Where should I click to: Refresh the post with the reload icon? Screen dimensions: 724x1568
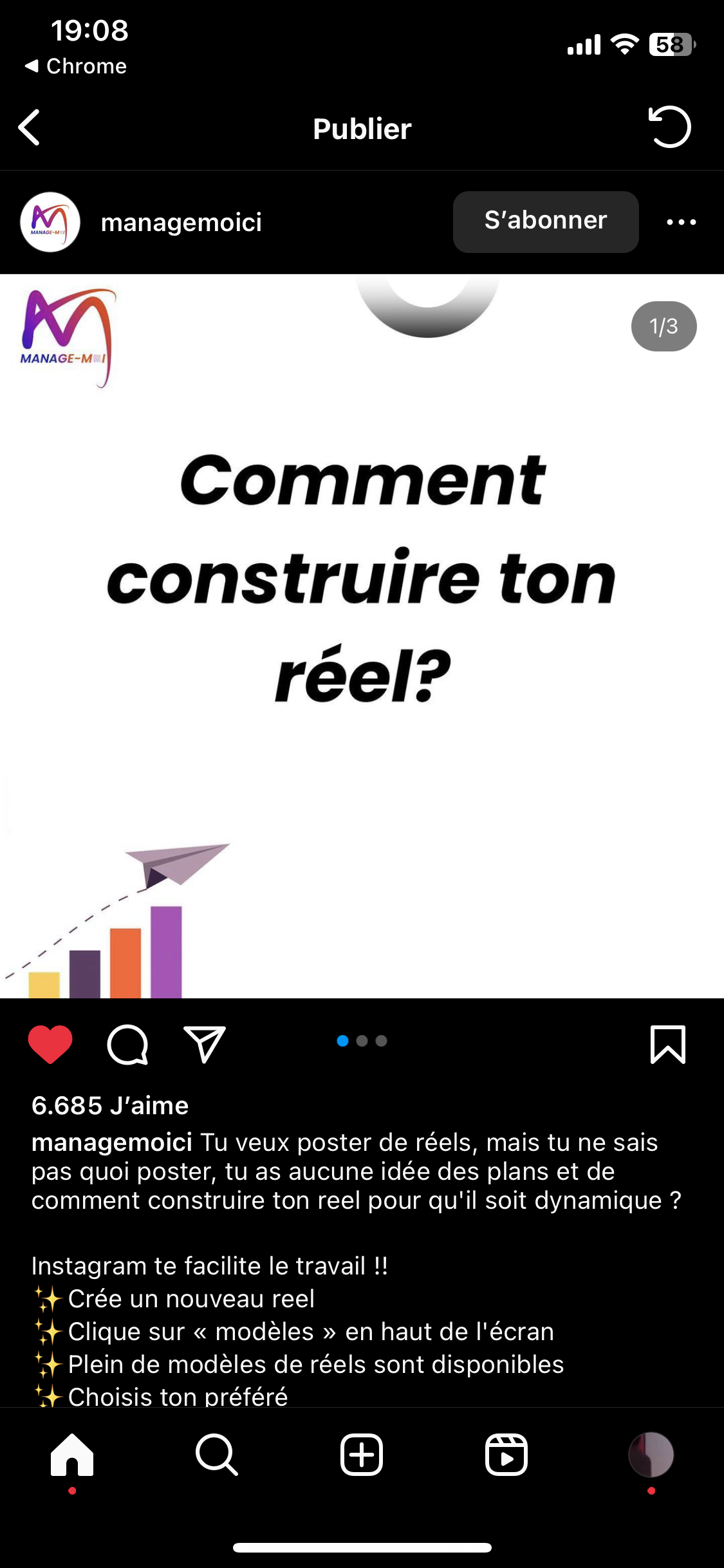(669, 127)
